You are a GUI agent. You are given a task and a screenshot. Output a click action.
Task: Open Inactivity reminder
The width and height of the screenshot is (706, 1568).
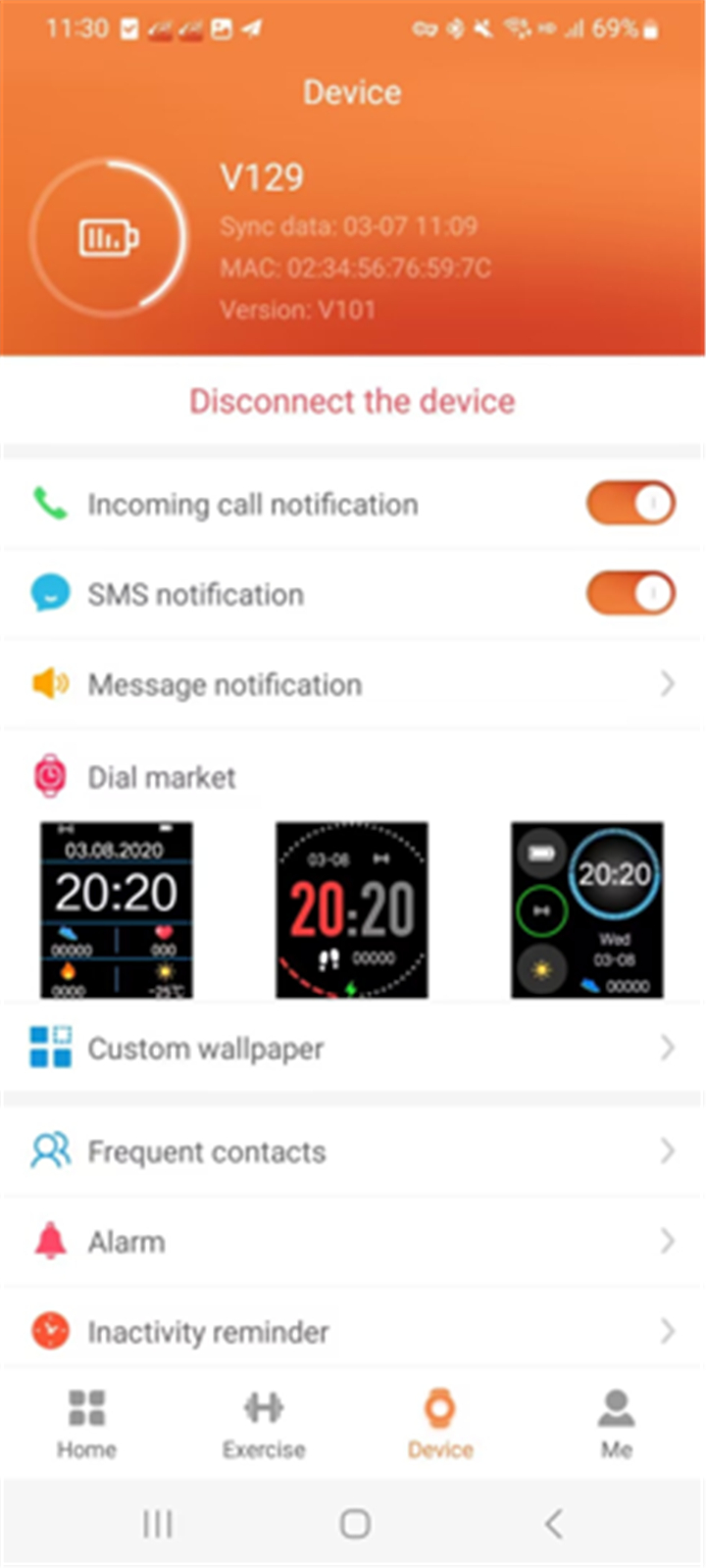point(353,1332)
